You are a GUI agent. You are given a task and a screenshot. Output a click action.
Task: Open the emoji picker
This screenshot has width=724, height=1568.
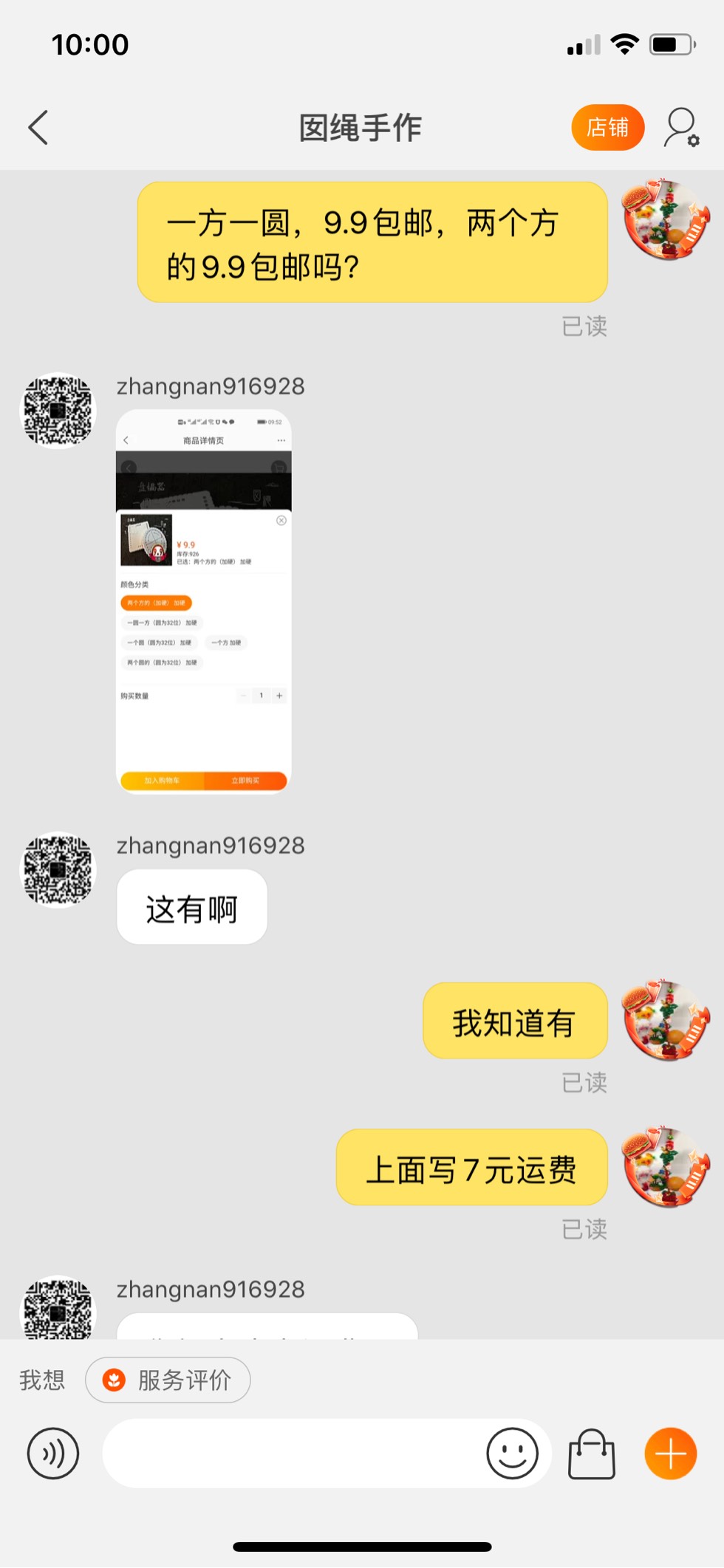click(512, 1454)
